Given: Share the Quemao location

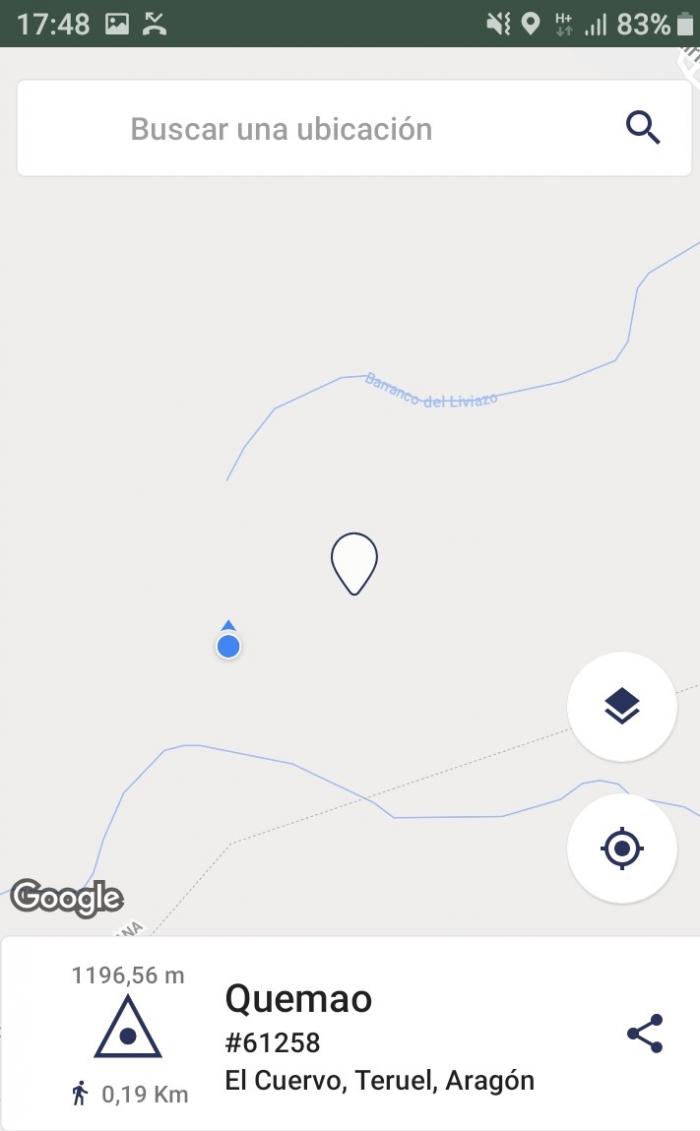Looking at the screenshot, I should point(644,1033).
